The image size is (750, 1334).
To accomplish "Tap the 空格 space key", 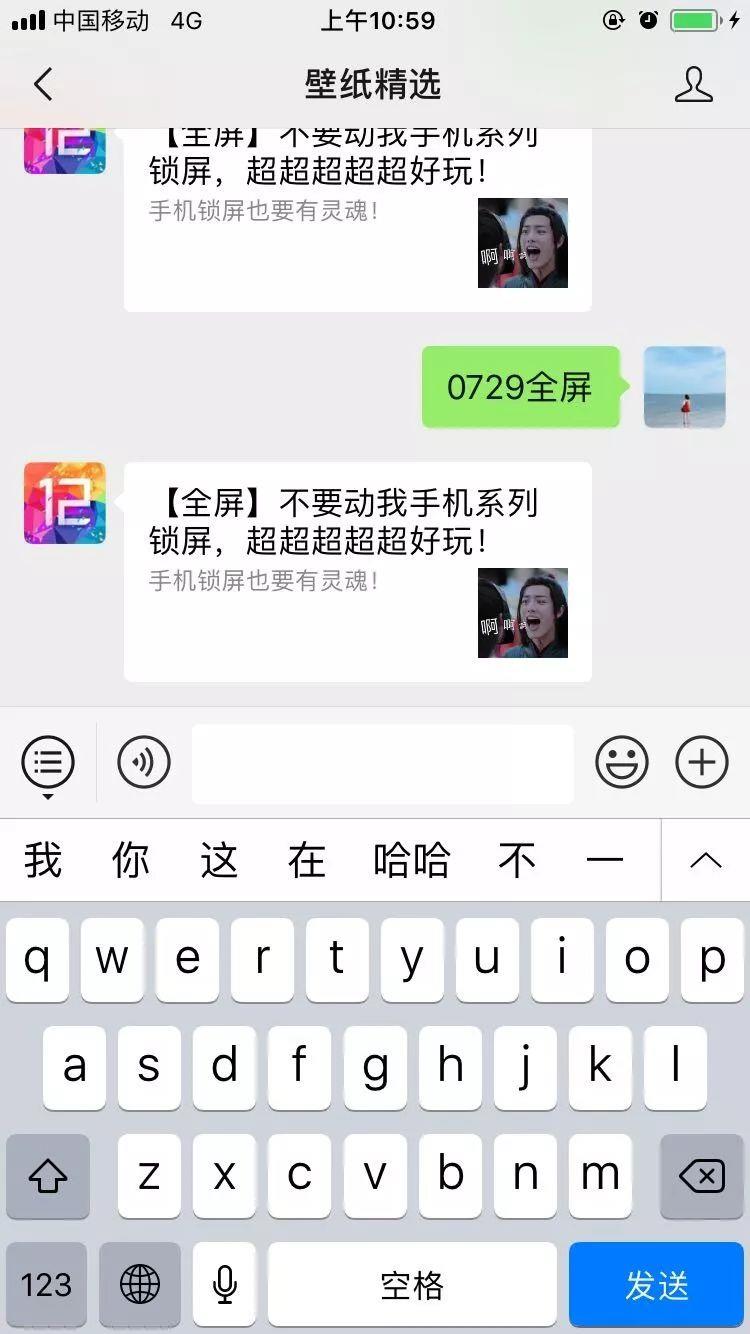I will 412,1285.
